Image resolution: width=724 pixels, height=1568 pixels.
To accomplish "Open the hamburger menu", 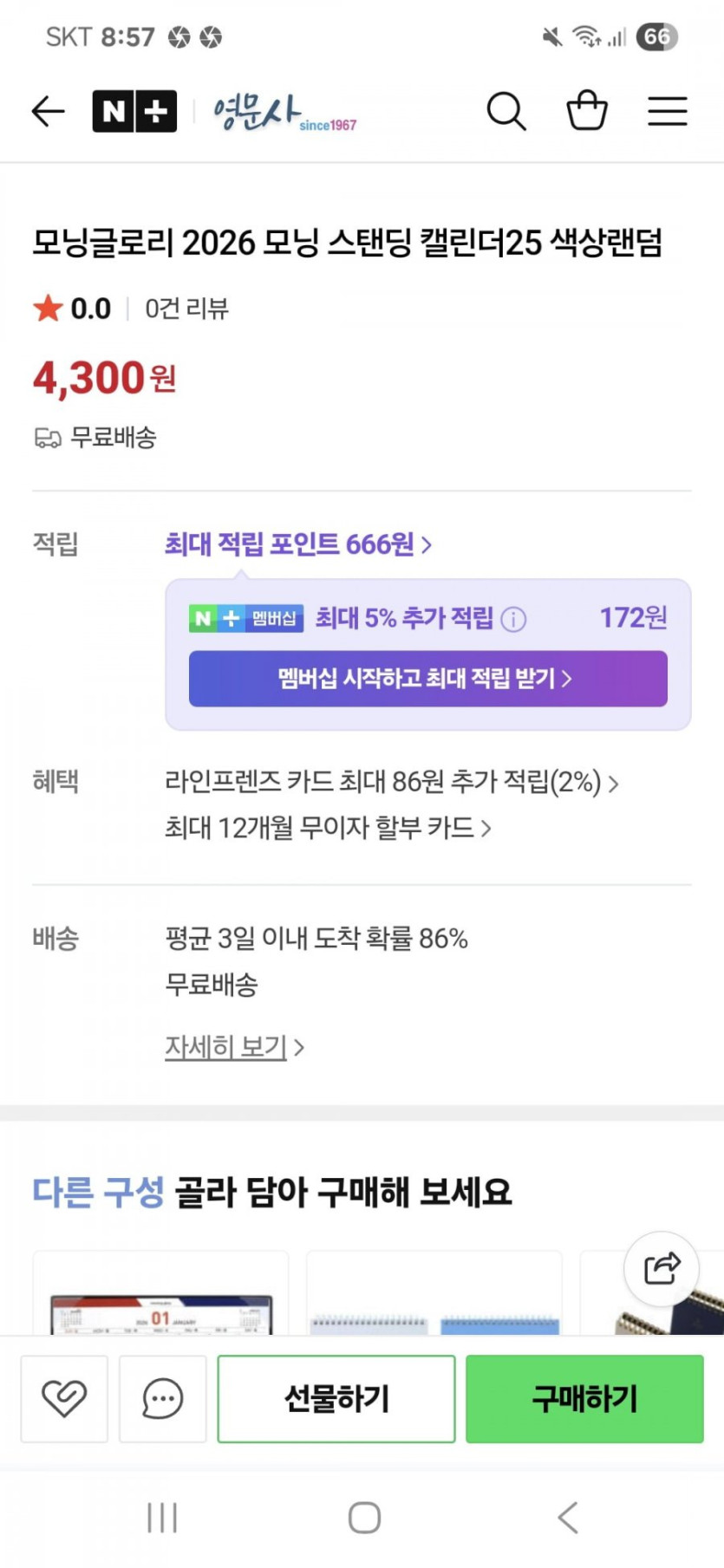I will [667, 111].
